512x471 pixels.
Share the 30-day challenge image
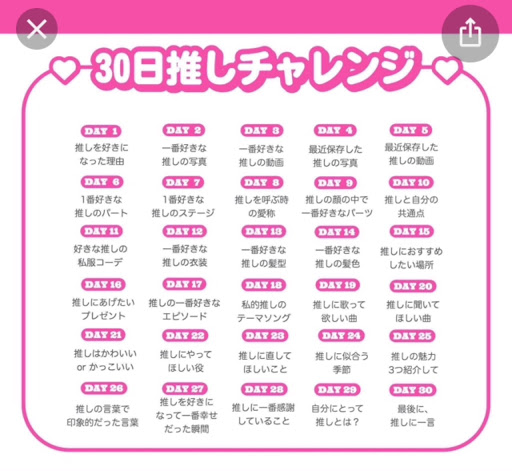click(x=470, y=33)
